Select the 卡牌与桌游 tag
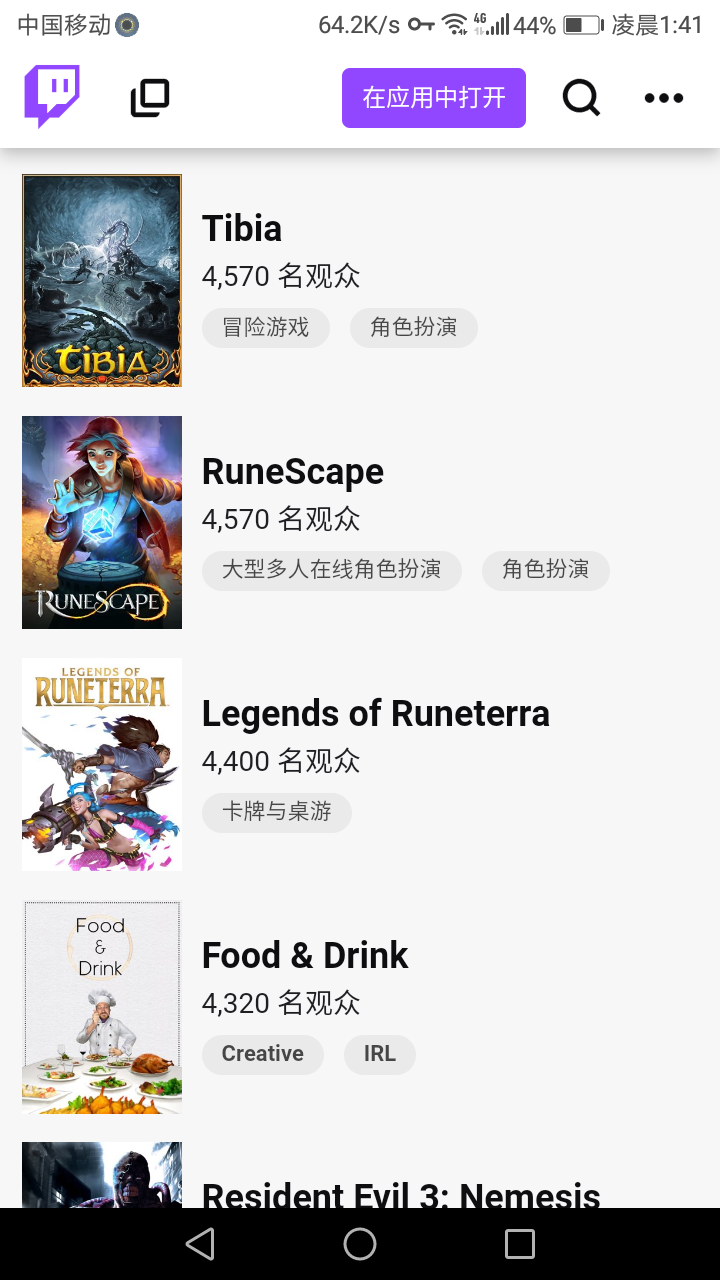 (277, 812)
